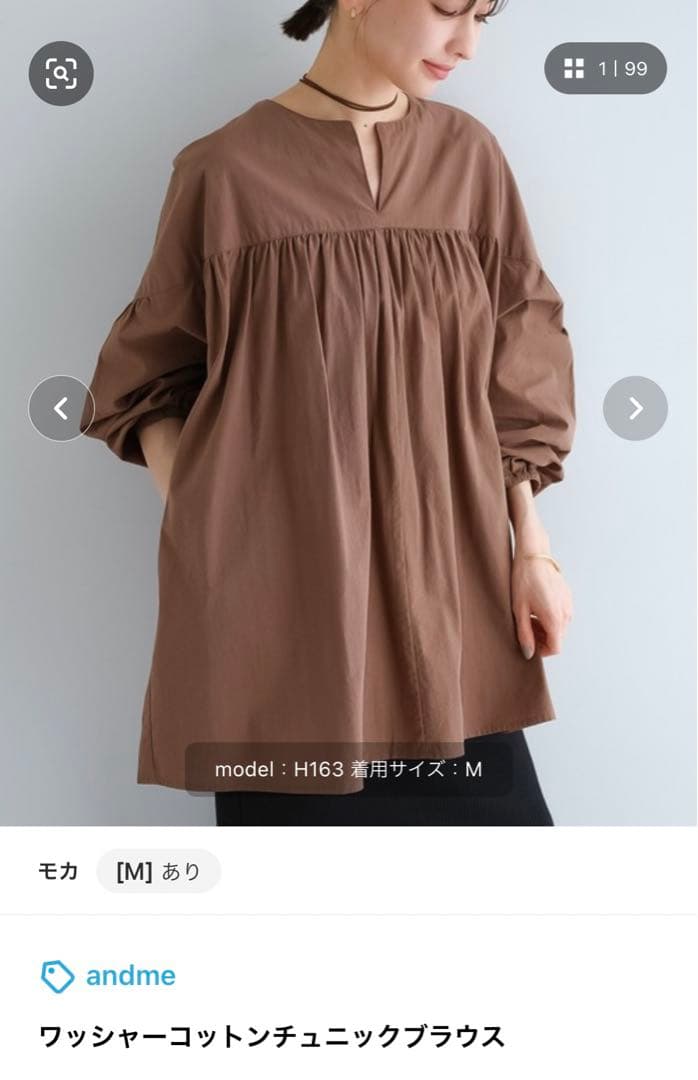Open the image grid counter 1|99
Screen dimensions: 698x1080
[x=605, y=68]
